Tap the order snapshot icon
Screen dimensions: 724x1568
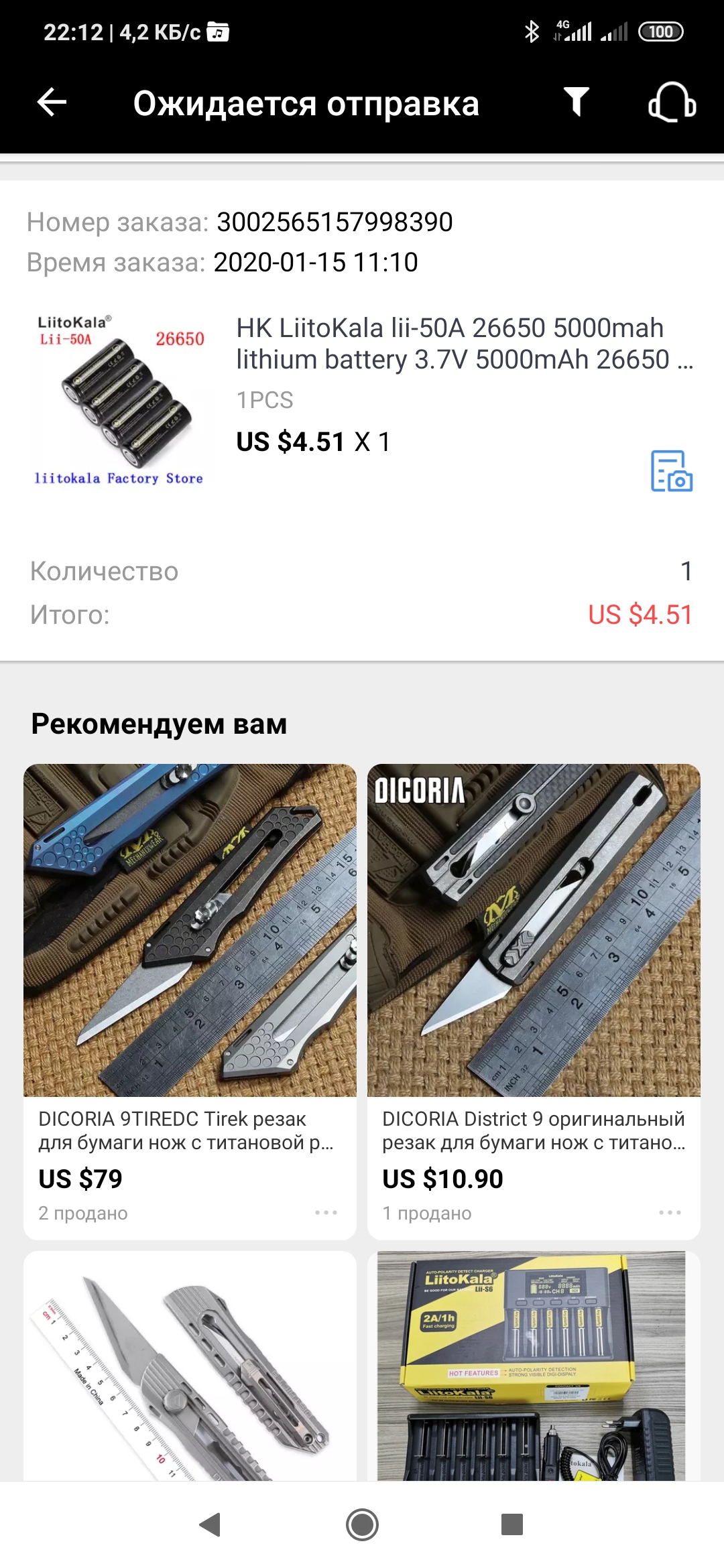coord(671,471)
